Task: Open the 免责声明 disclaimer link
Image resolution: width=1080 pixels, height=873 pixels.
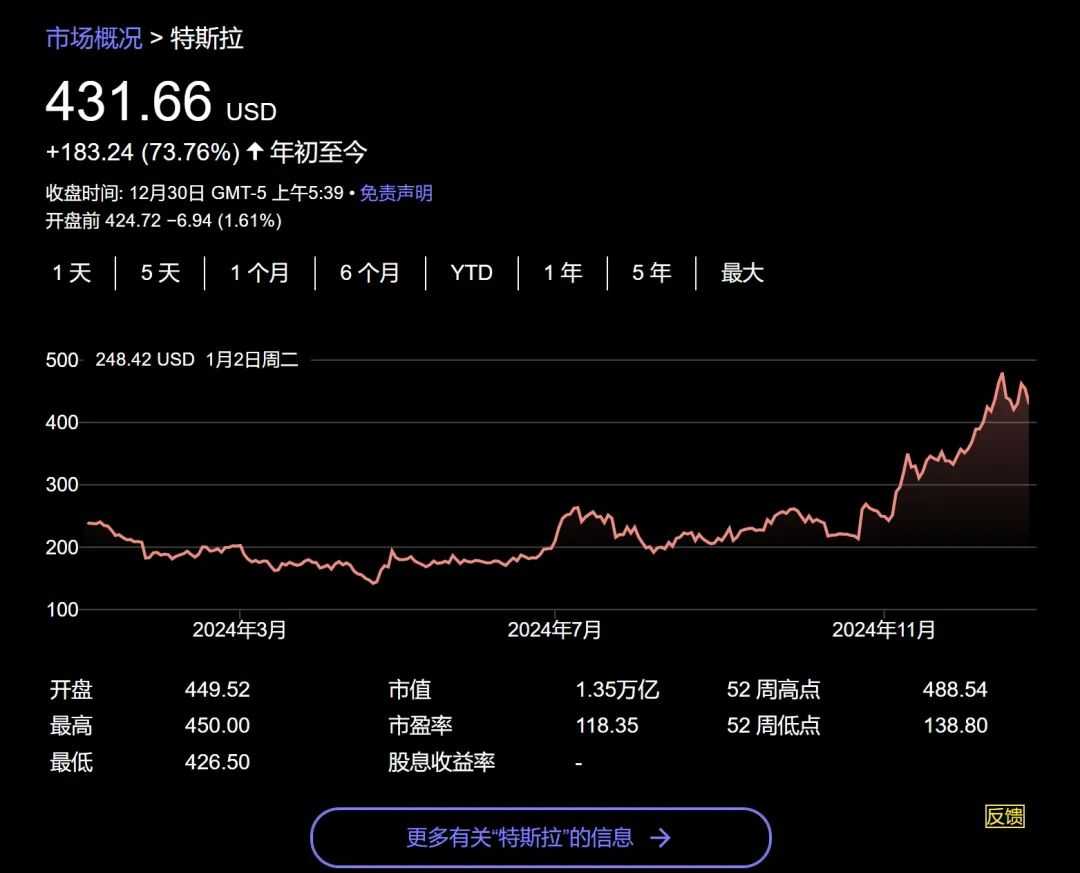Action: 396,193
